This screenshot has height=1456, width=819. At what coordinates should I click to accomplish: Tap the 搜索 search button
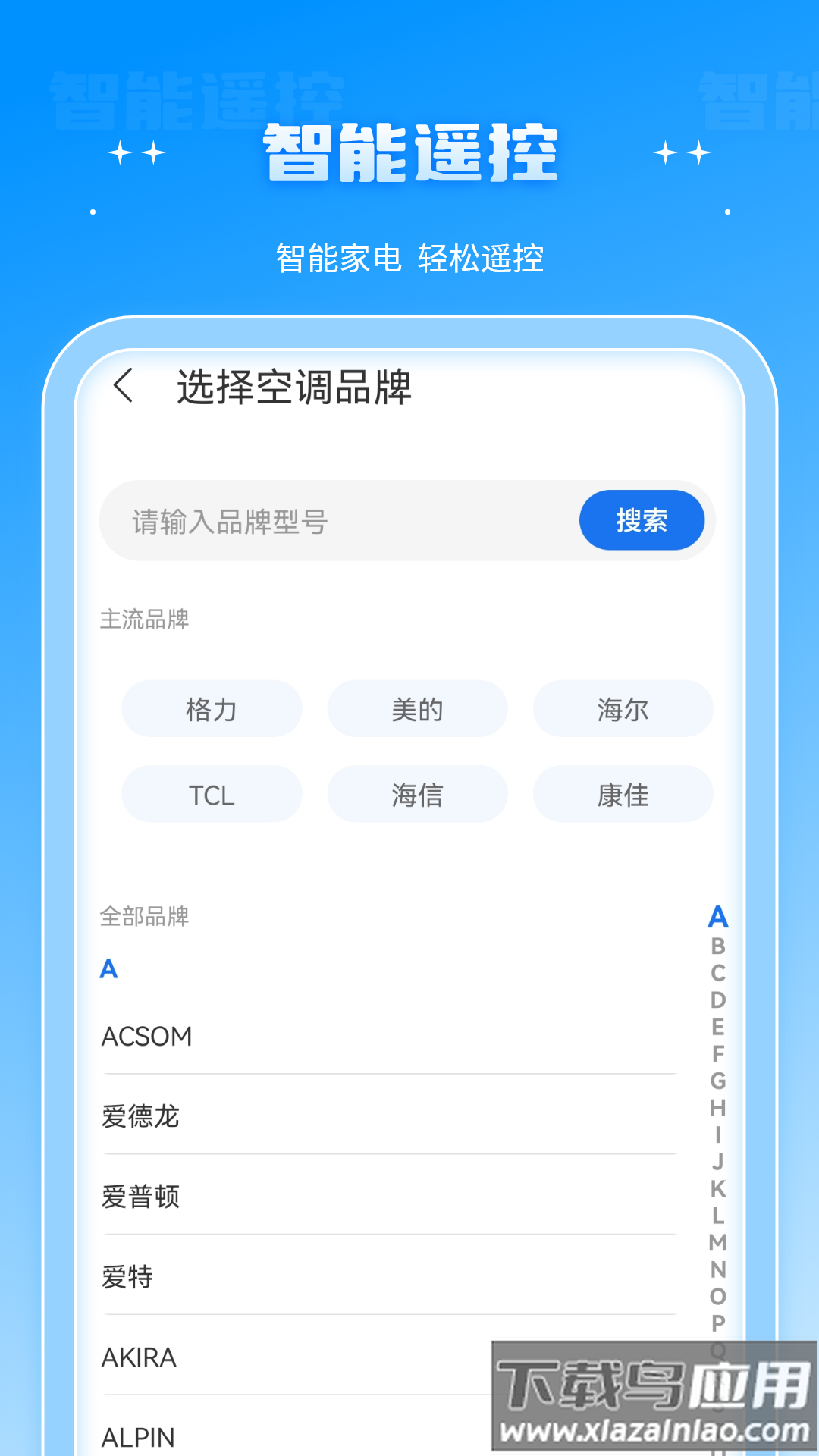pyautogui.click(x=641, y=520)
